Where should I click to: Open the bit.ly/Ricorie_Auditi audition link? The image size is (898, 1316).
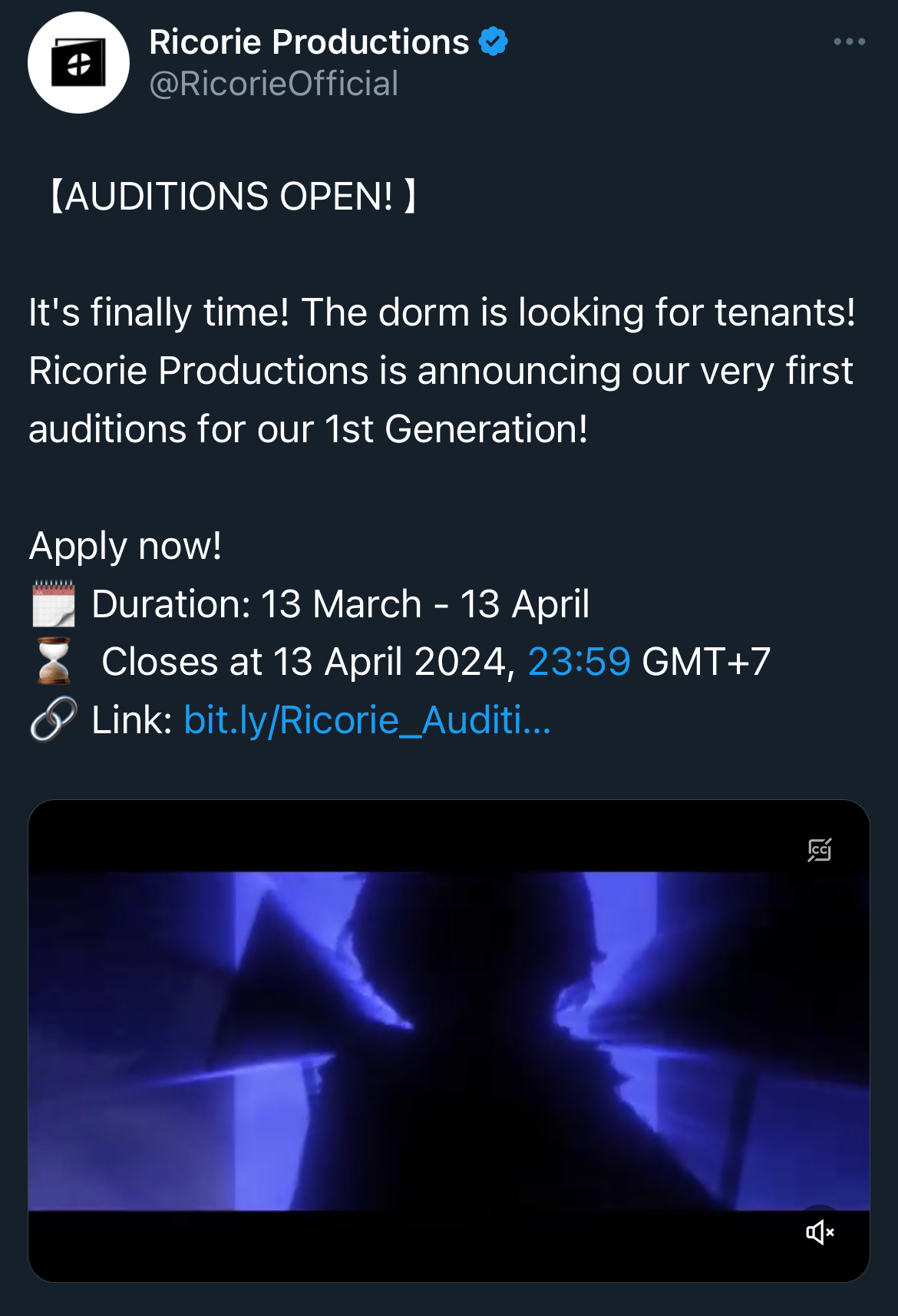click(367, 720)
